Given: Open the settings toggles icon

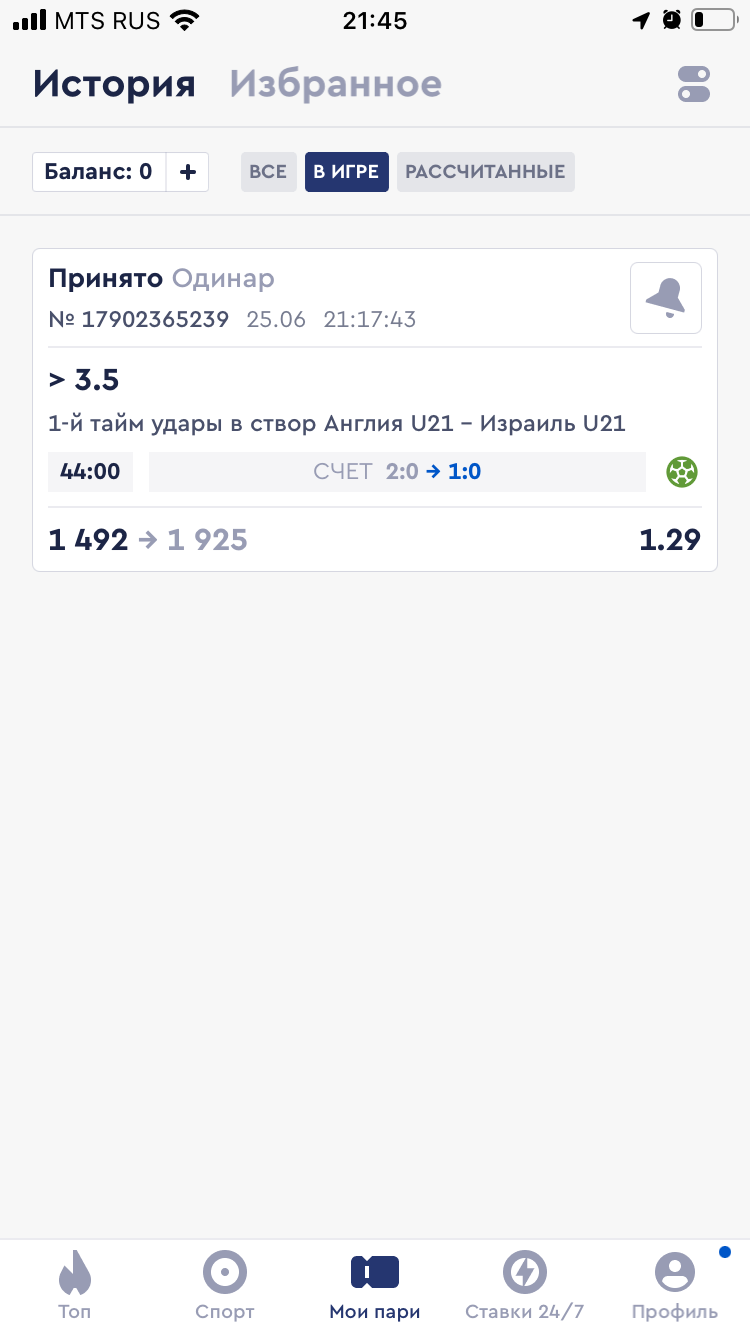Looking at the screenshot, I should (x=694, y=84).
